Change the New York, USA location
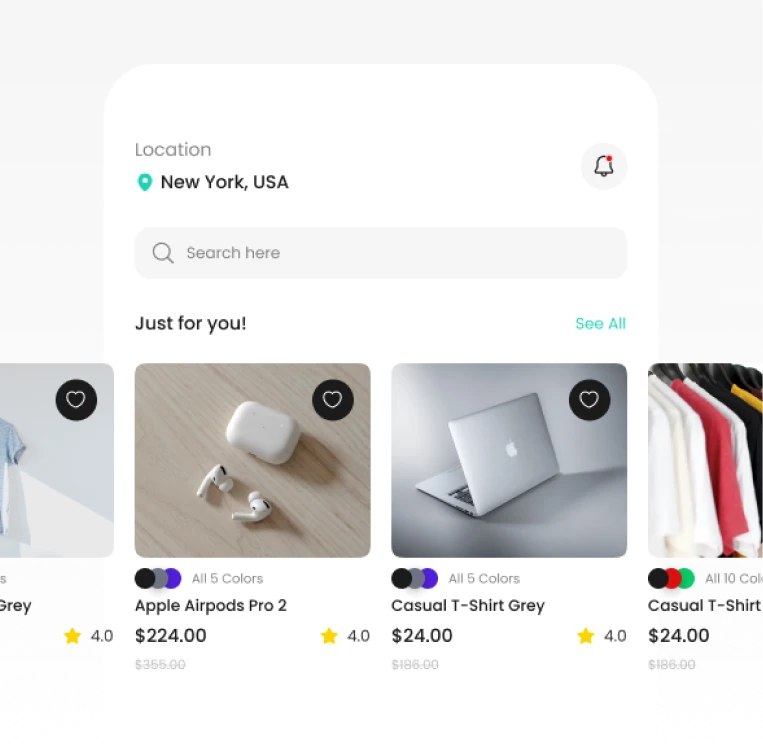 [223, 182]
